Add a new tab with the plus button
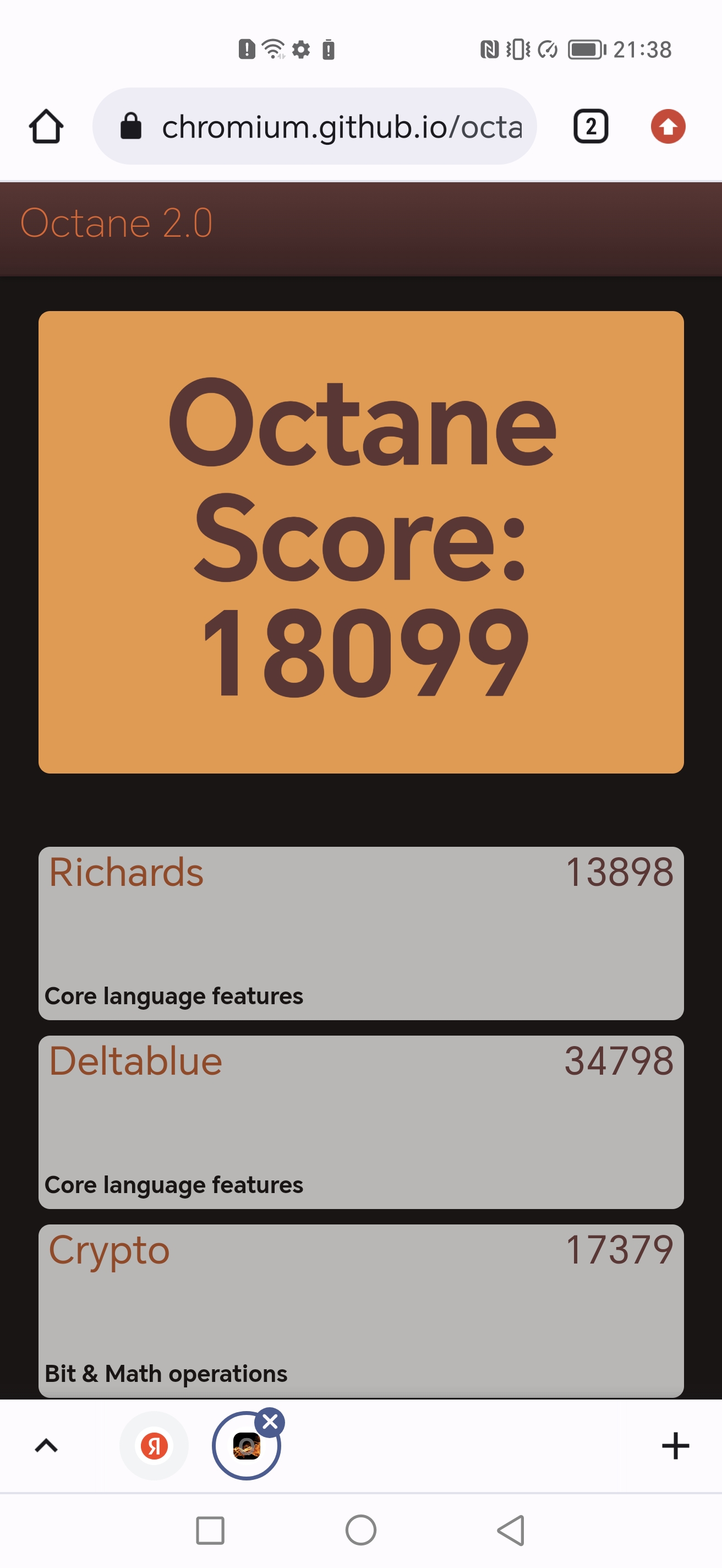The width and height of the screenshot is (722, 1568). point(675,1445)
